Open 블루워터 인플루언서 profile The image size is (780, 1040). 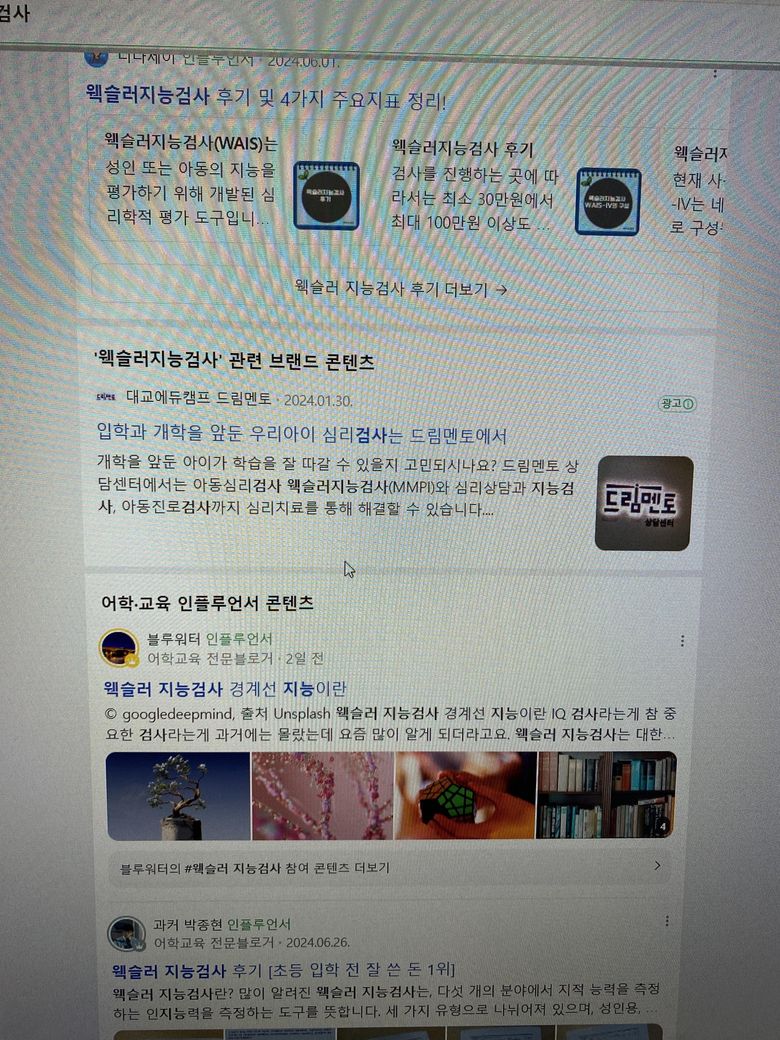(210, 638)
